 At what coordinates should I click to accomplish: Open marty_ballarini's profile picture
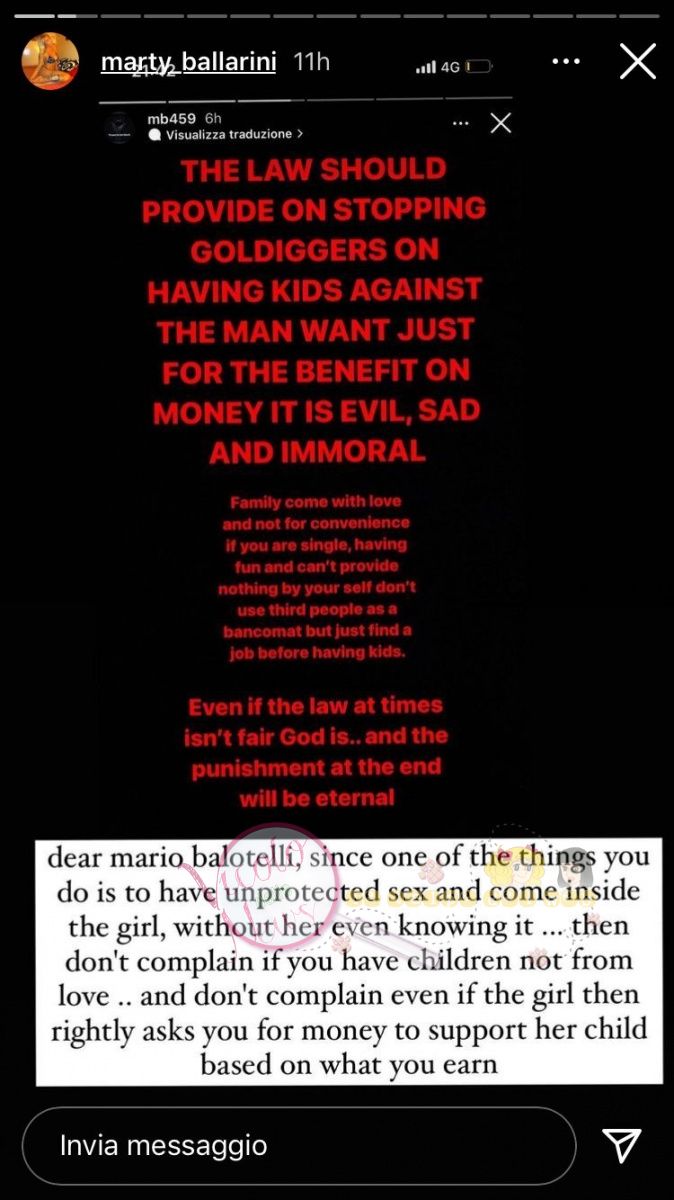pyautogui.click(x=50, y=62)
